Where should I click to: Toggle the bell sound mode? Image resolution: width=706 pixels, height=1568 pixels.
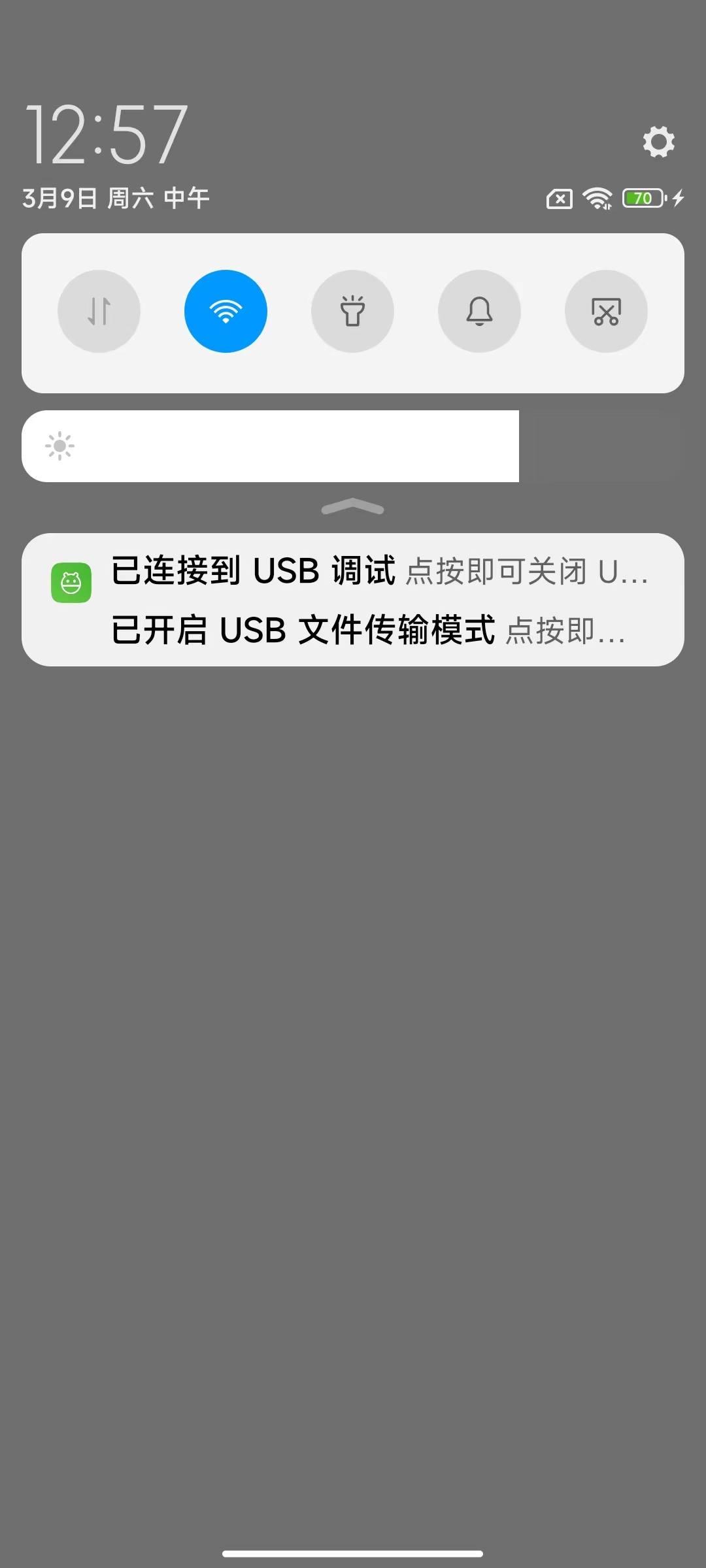[x=479, y=311]
